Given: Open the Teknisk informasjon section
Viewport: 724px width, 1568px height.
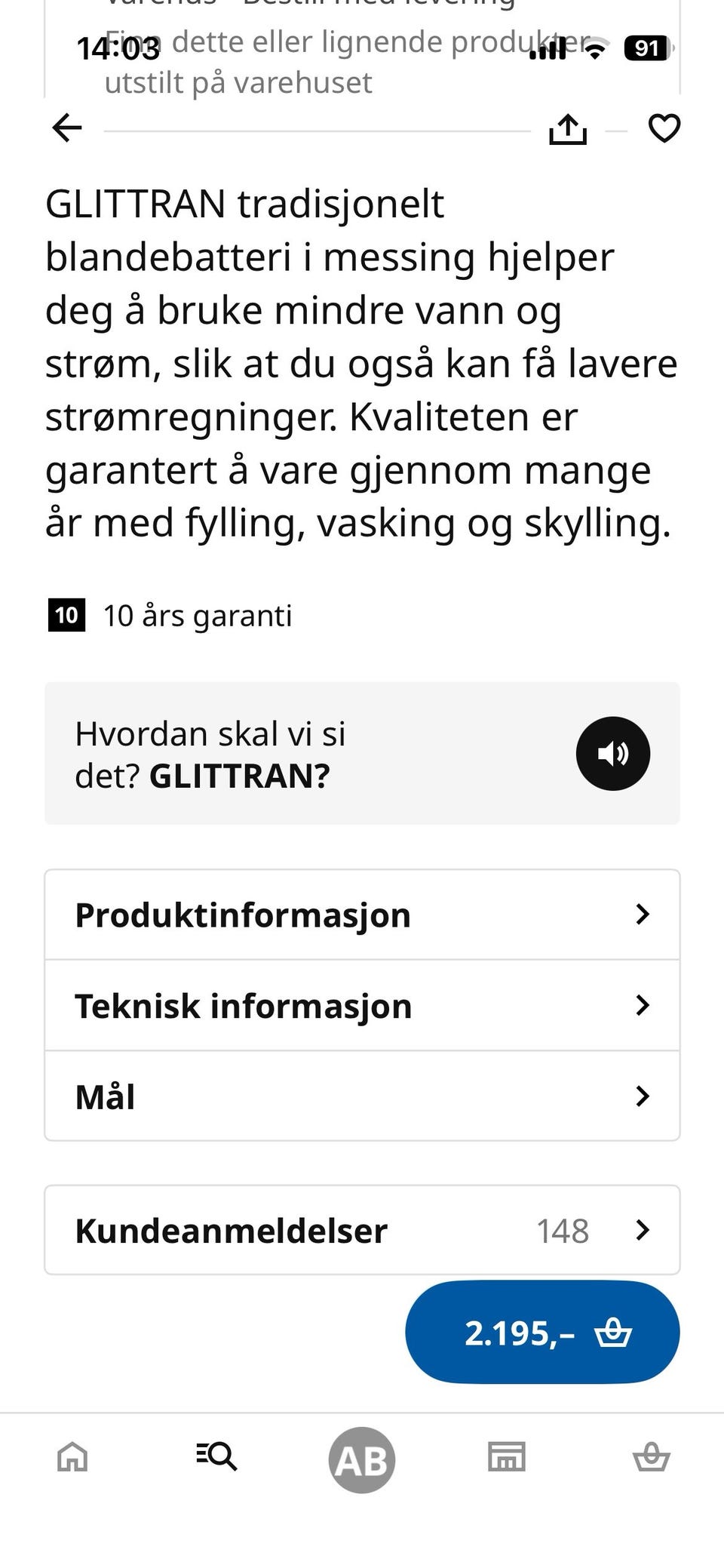Looking at the screenshot, I should coord(362,1005).
